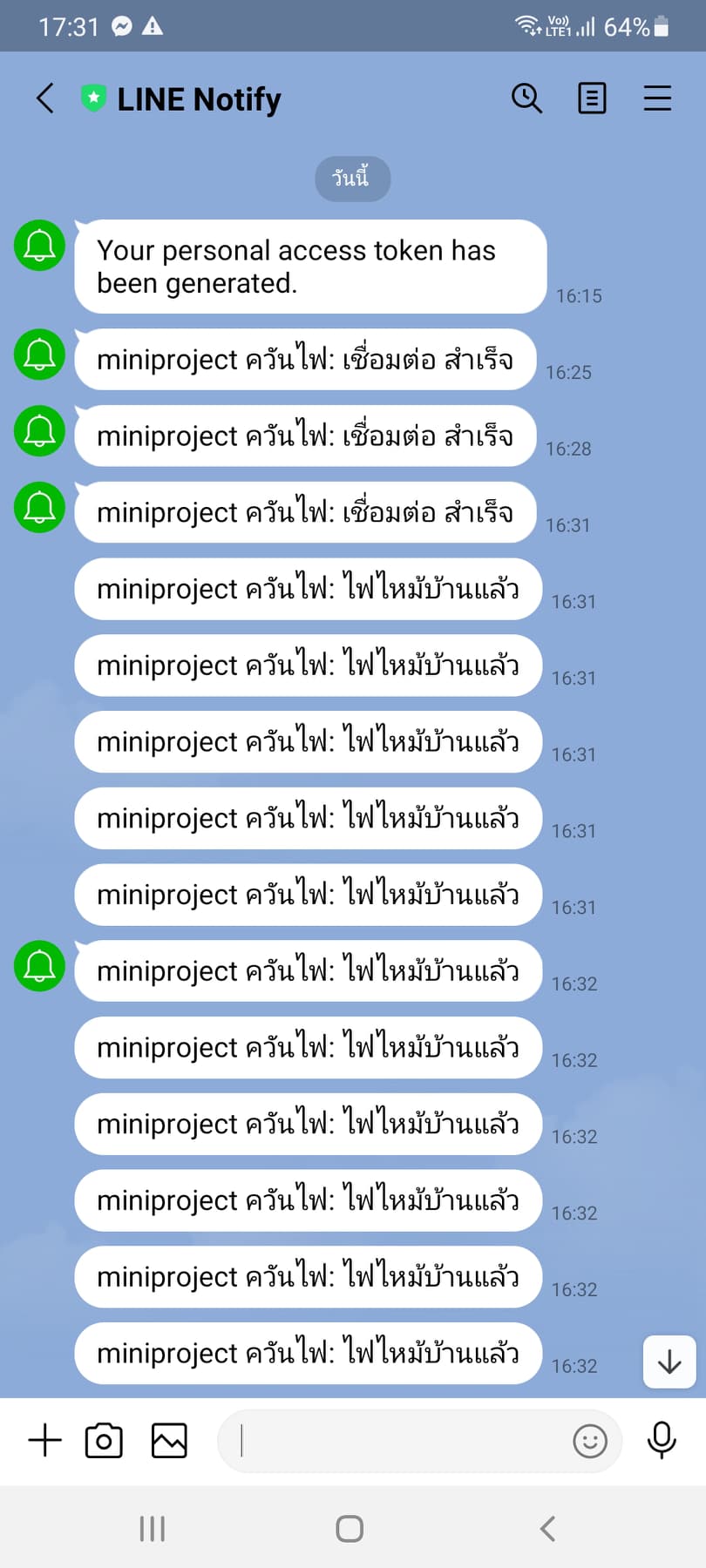Tap the Messenger notification icon in status bar
The width and height of the screenshot is (706, 1568).
pyautogui.click(x=120, y=25)
